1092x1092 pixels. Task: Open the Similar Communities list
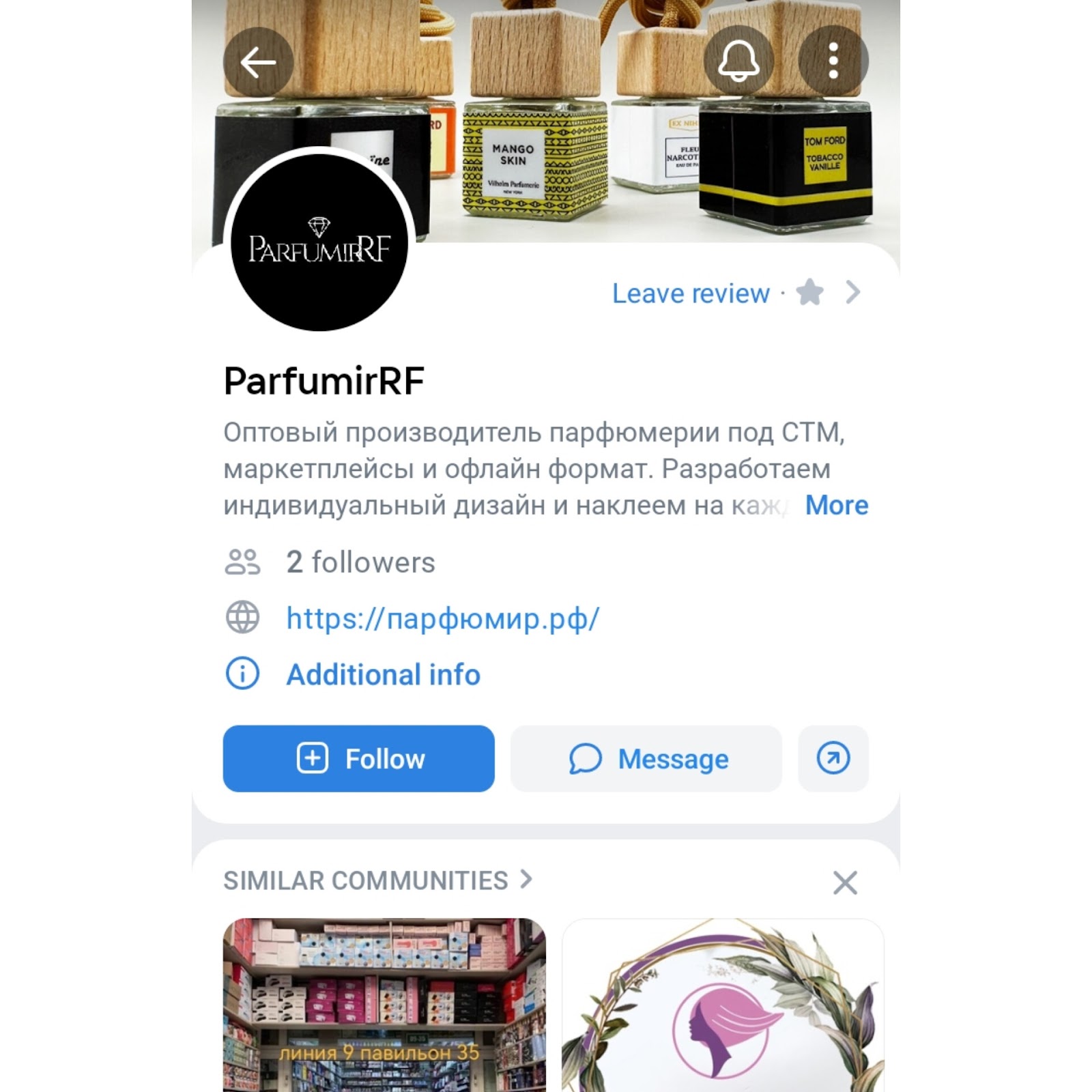click(x=377, y=880)
